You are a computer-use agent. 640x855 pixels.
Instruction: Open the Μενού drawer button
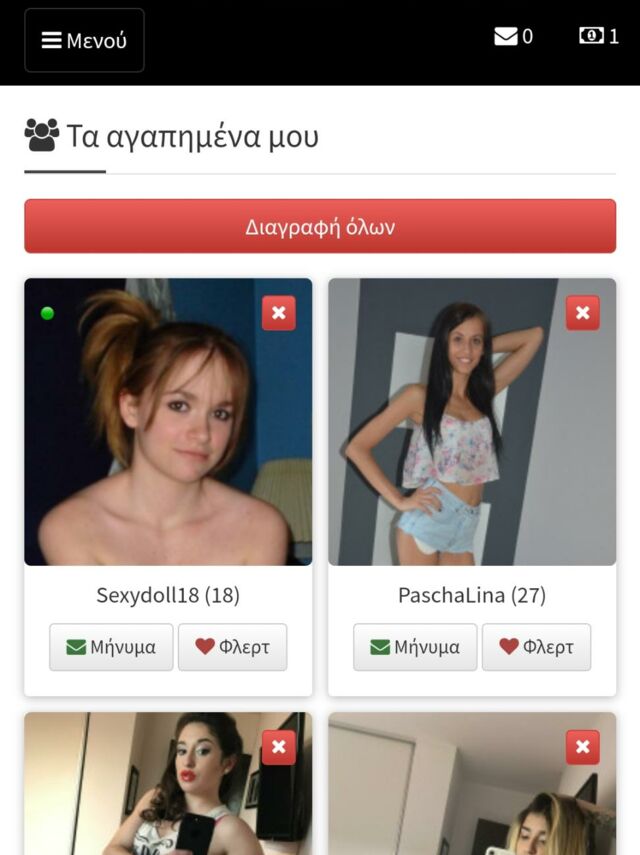[84, 40]
